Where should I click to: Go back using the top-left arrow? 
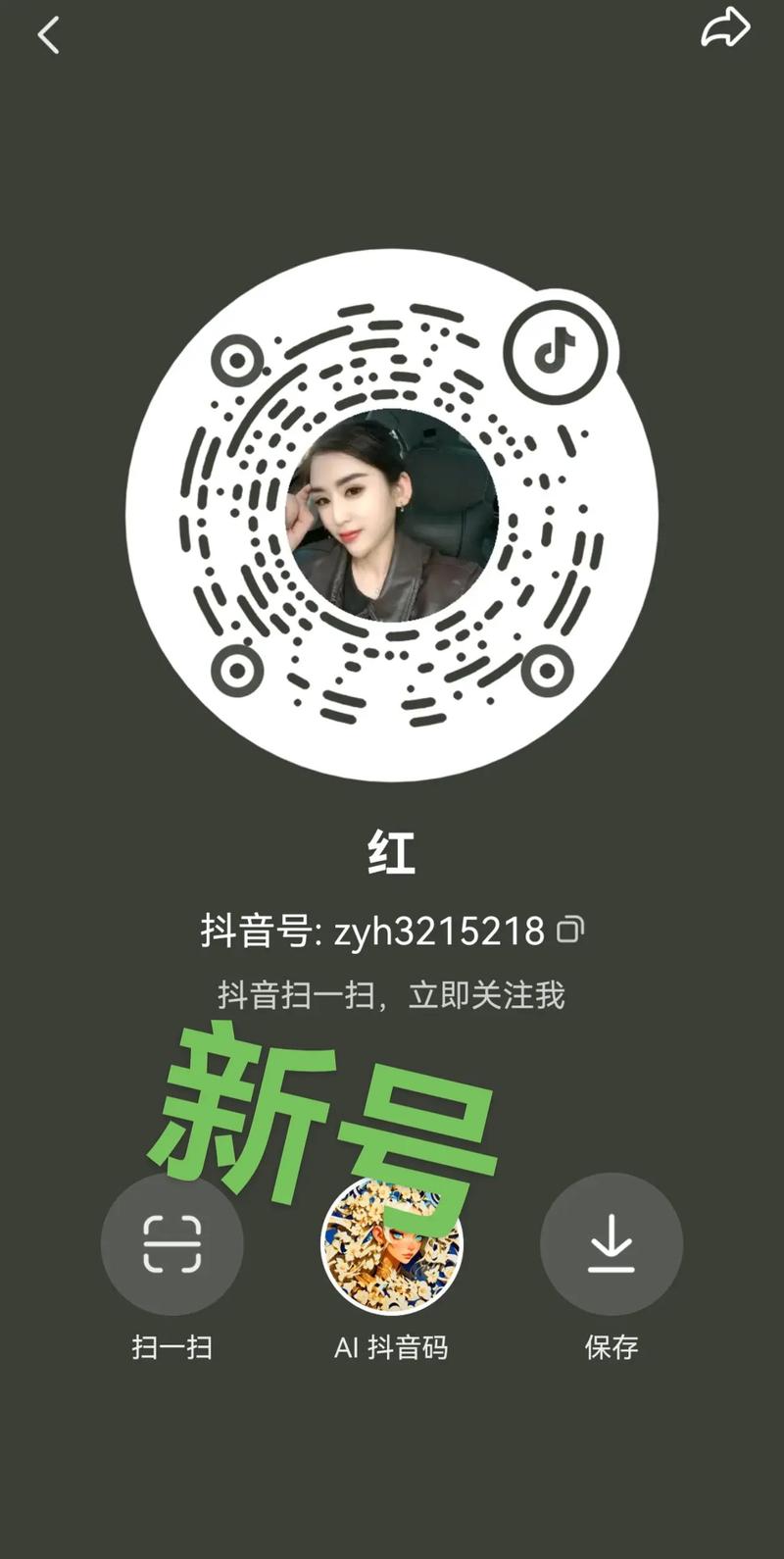(x=48, y=36)
